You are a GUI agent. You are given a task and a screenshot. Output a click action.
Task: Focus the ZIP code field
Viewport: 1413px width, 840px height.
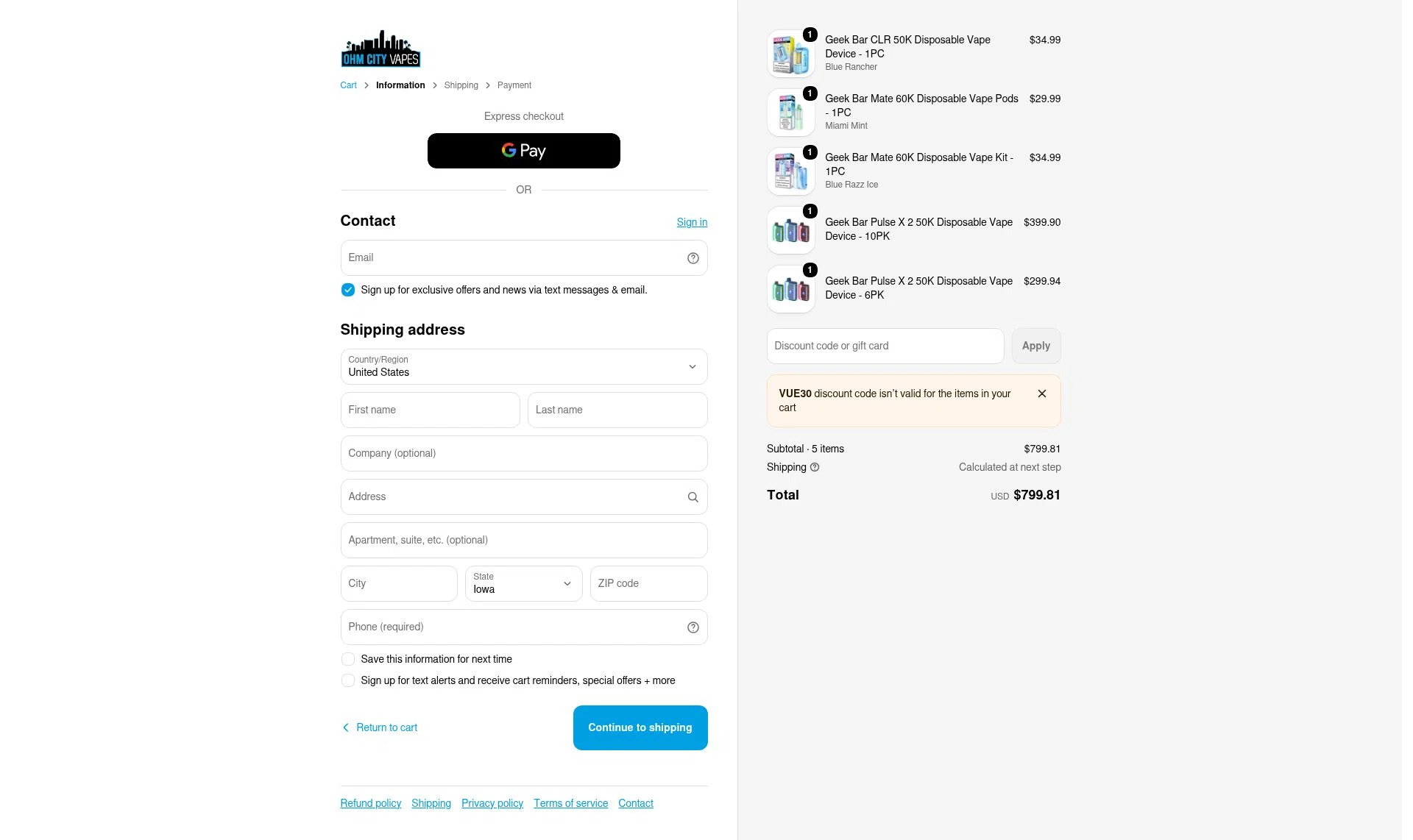pyautogui.click(x=648, y=584)
